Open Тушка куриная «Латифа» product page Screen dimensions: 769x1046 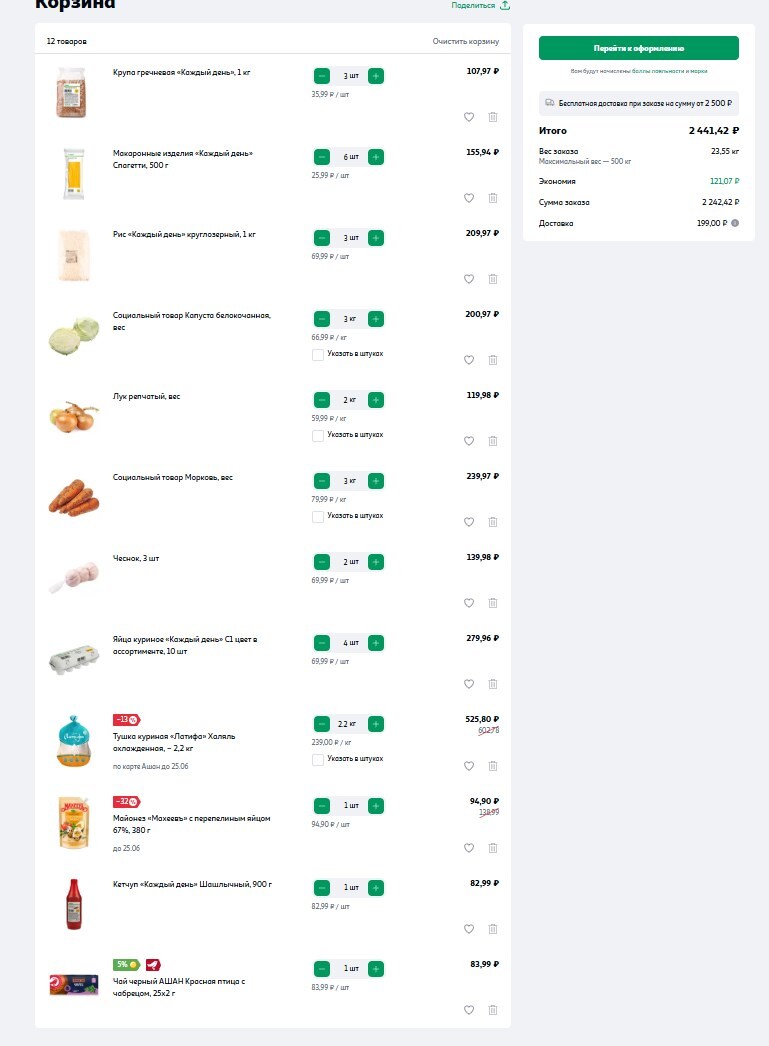174,742
